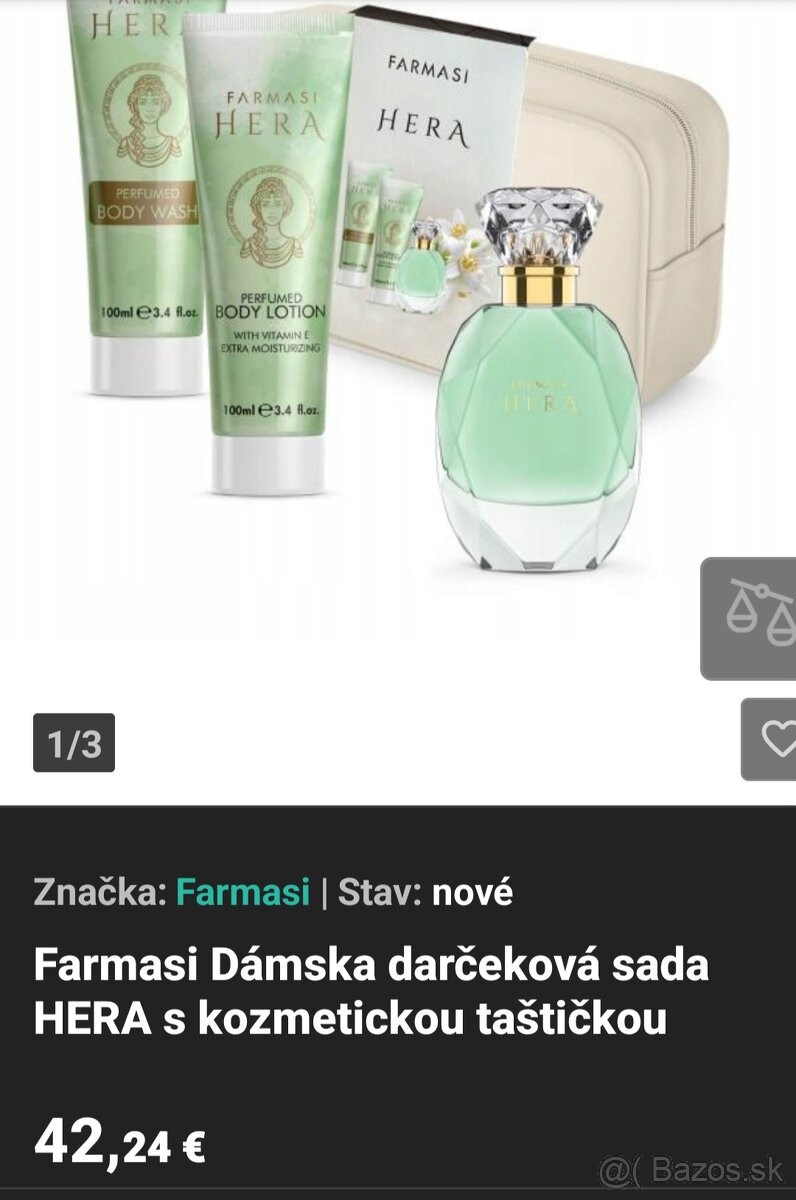Viewport: 796px width, 1200px height.
Task: Open the Farmasi brand link
Action: [243, 891]
